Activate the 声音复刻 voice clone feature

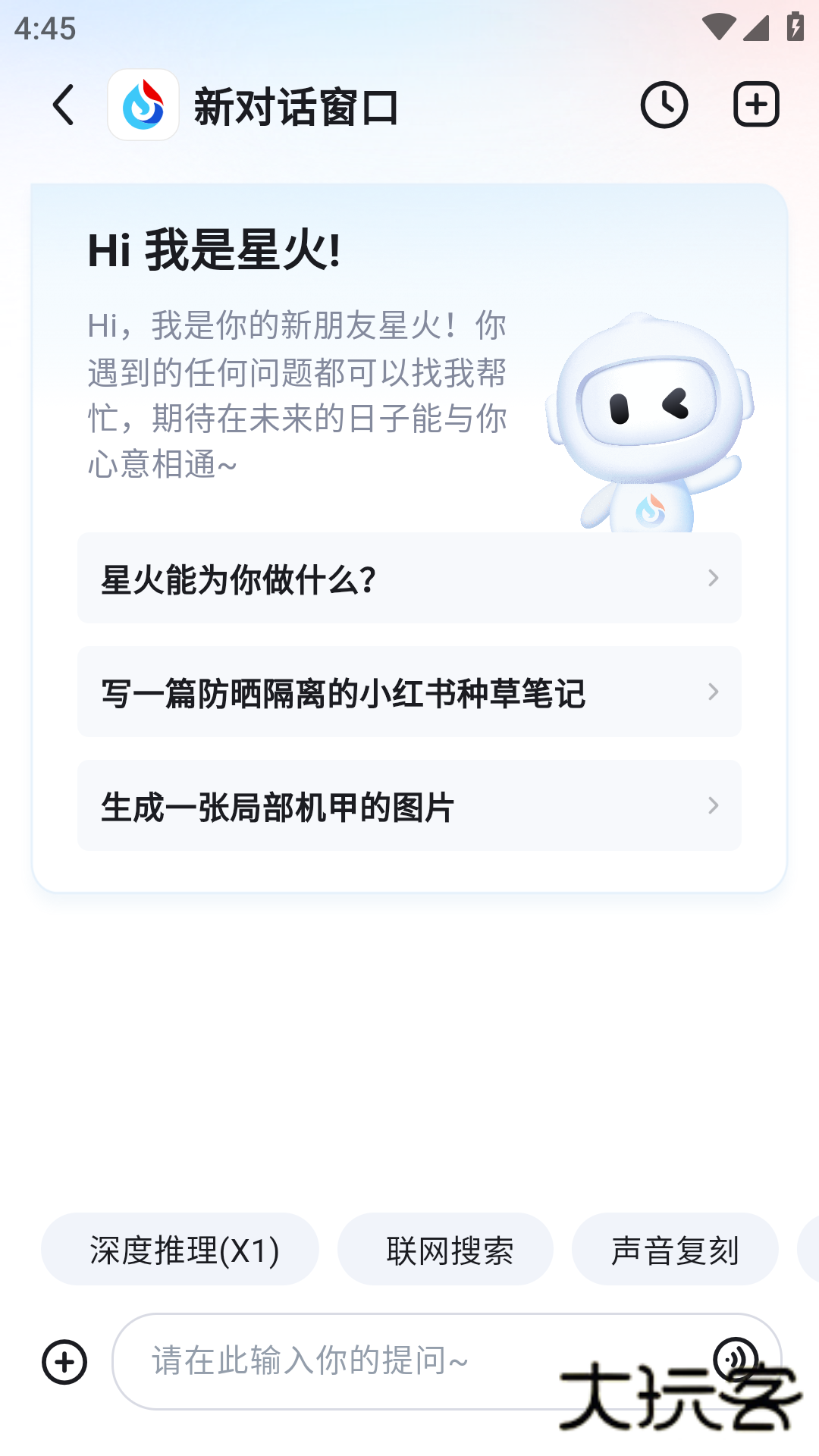coord(675,1249)
